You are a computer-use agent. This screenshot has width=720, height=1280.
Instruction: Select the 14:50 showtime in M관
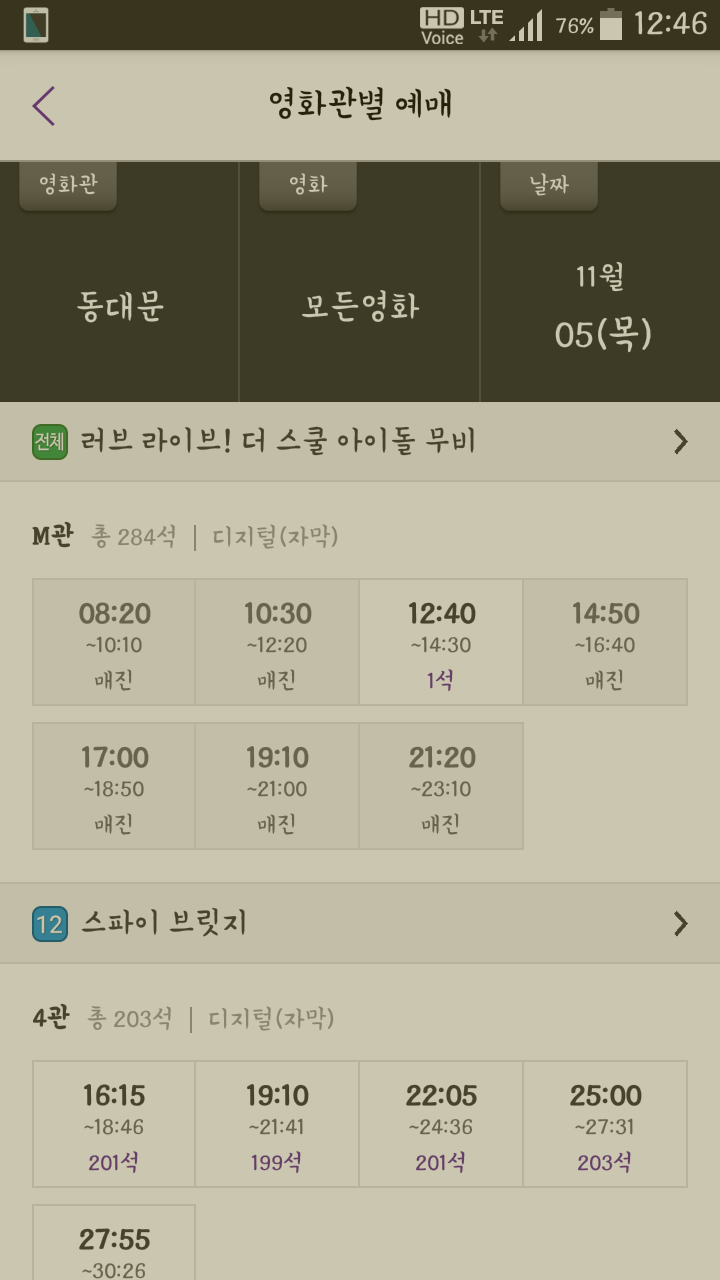605,643
